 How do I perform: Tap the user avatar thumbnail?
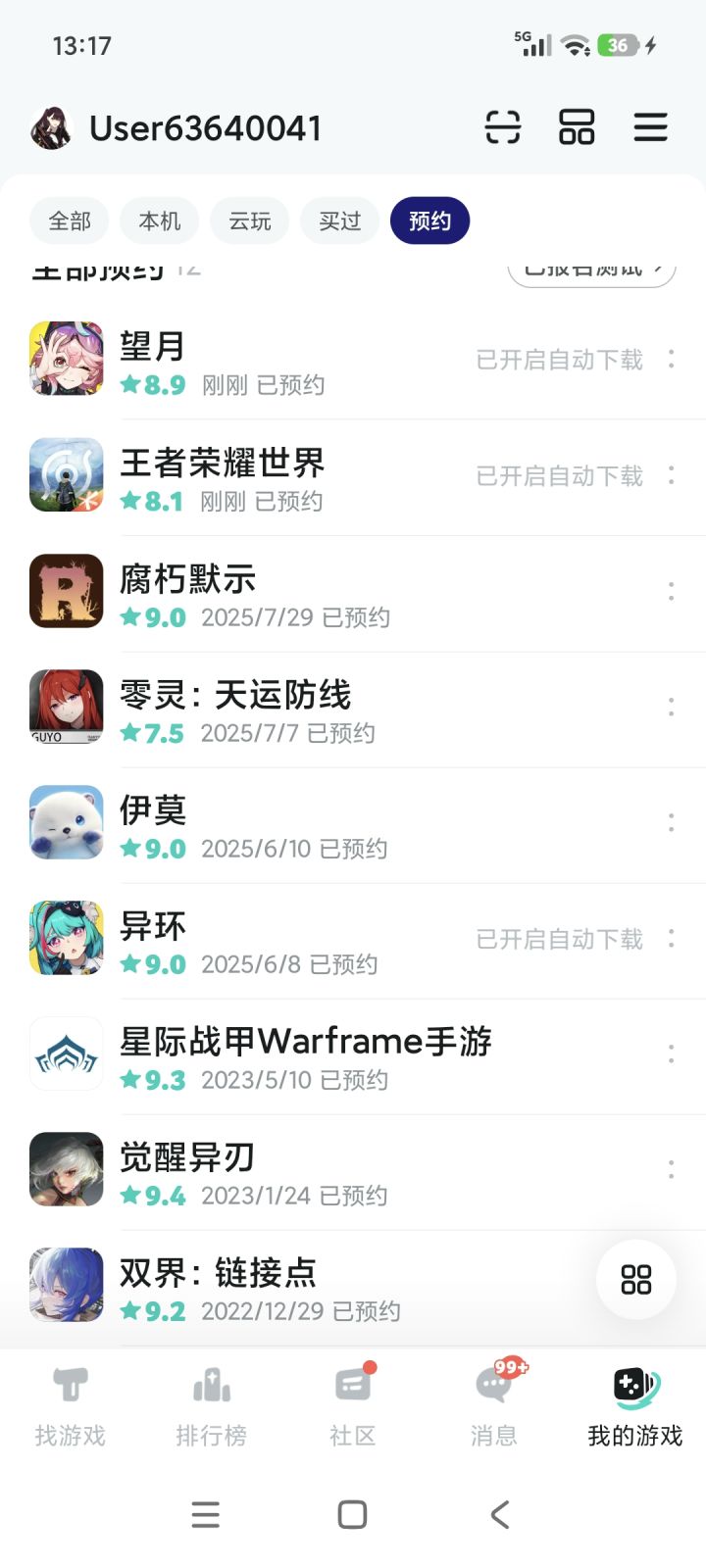click(x=52, y=127)
